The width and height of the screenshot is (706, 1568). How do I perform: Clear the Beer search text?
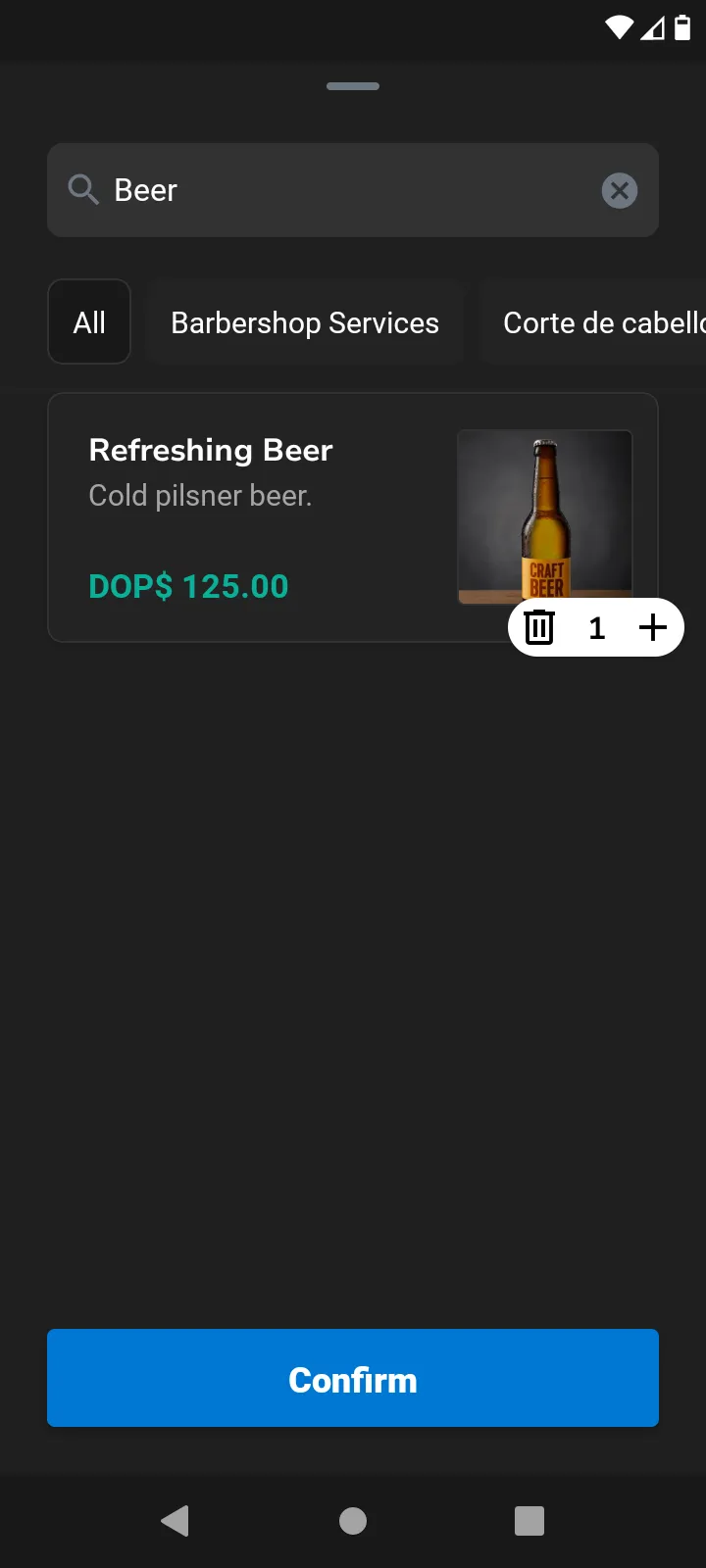point(619,190)
